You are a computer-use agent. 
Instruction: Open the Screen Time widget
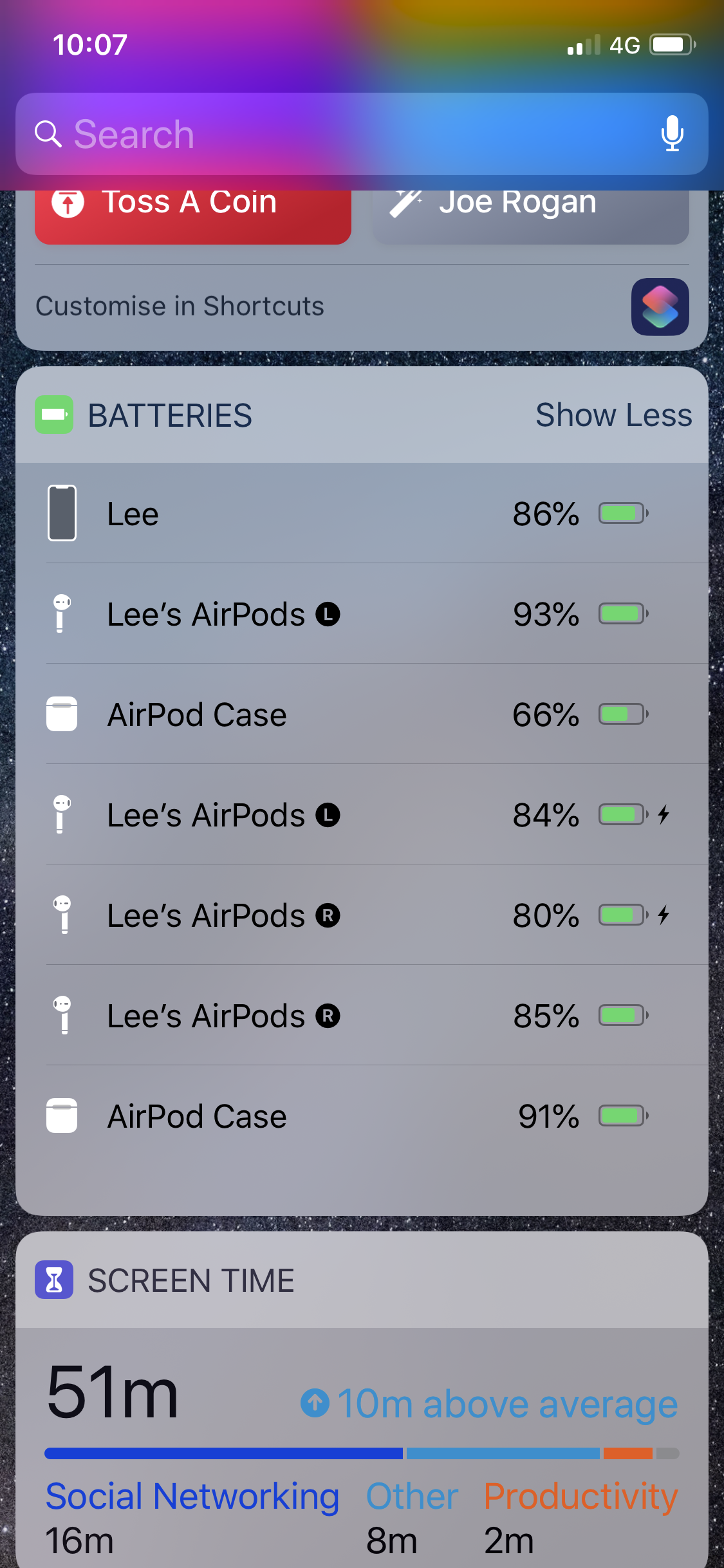(362, 1399)
